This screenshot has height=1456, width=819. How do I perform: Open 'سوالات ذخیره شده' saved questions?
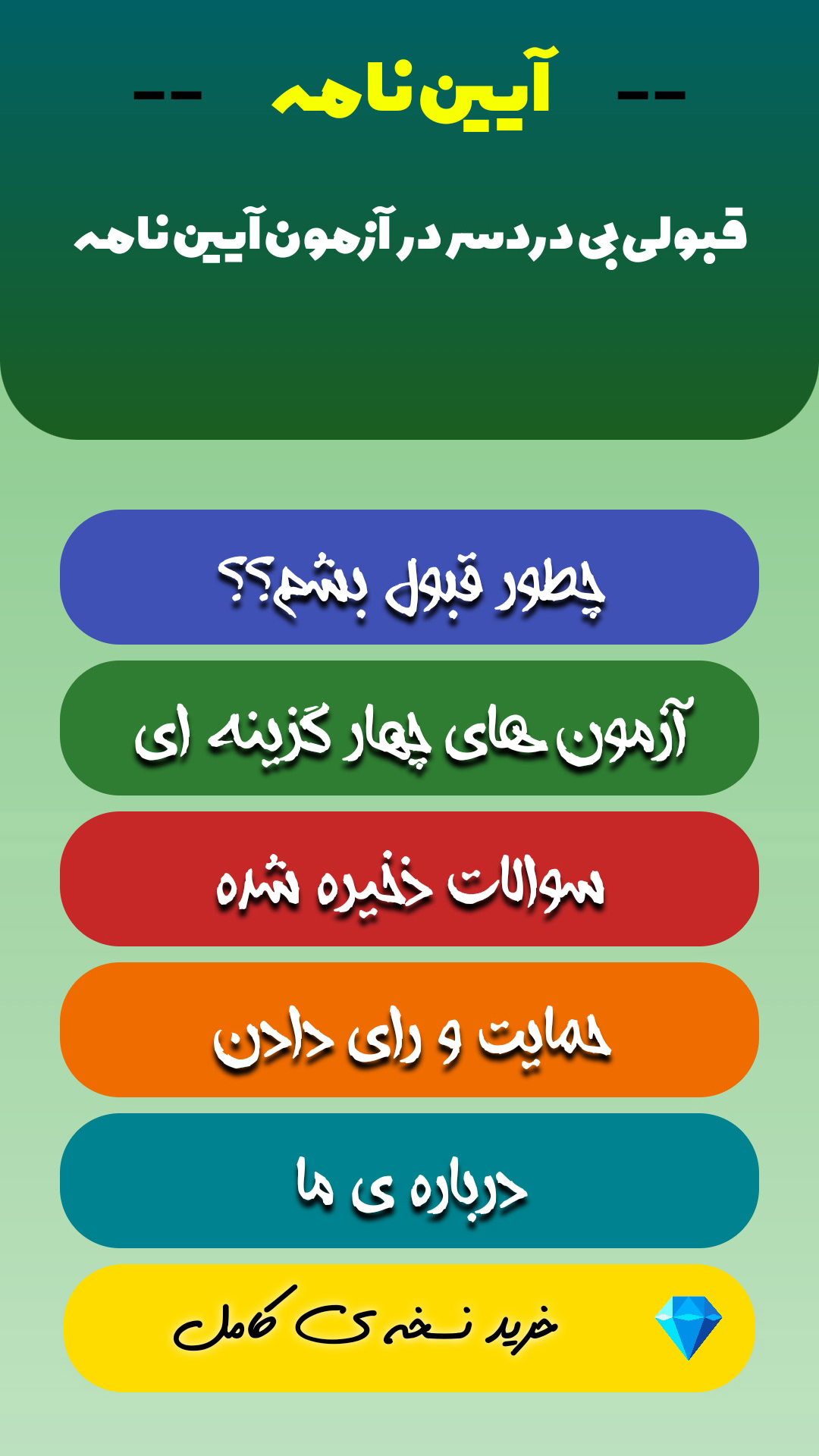[x=409, y=879]
